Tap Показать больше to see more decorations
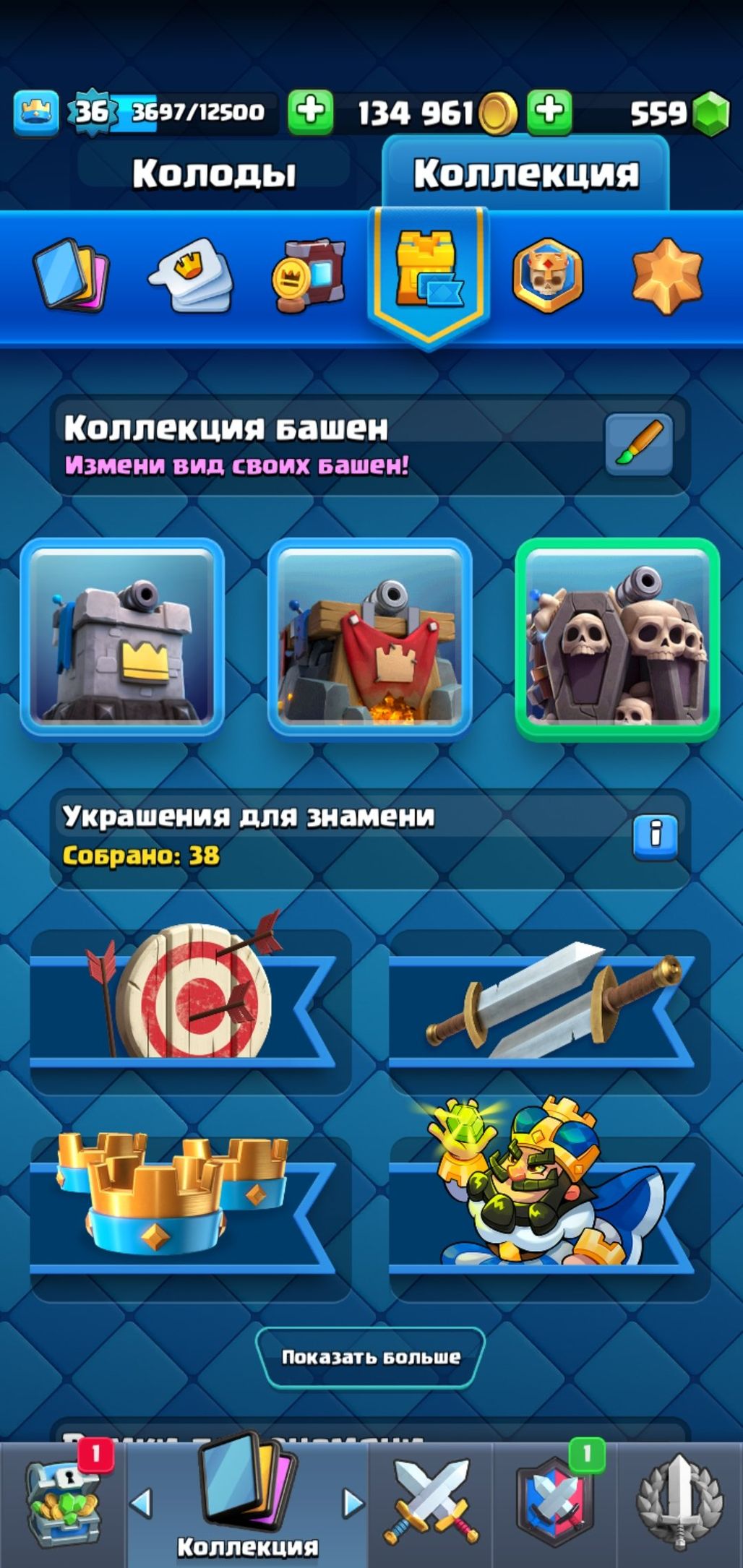743x1568 pixels. point(370,1357)
